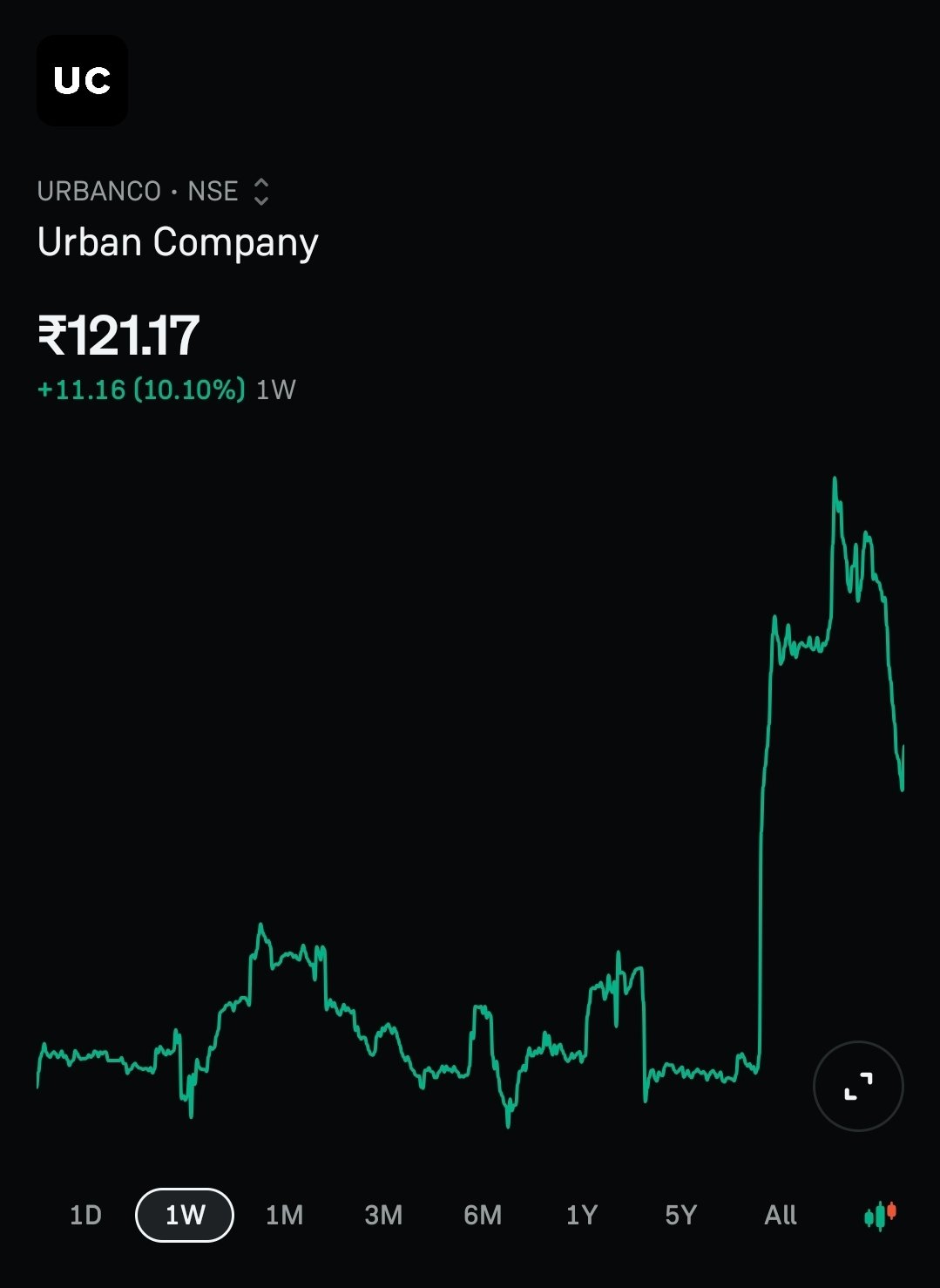Expand the chart to full screen
940x1288 pixels.
pos(858,1086)
